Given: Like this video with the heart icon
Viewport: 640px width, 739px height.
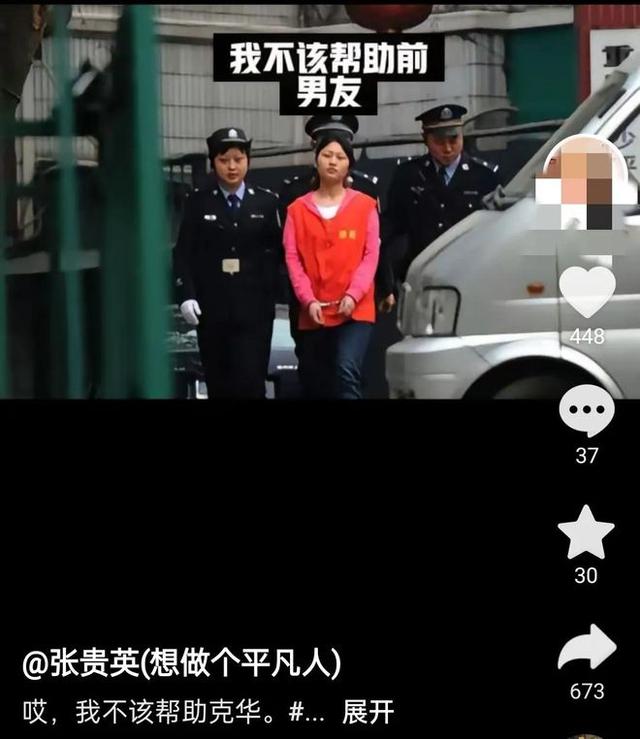Looking at the screenshot, I should (x=587, y=291).
